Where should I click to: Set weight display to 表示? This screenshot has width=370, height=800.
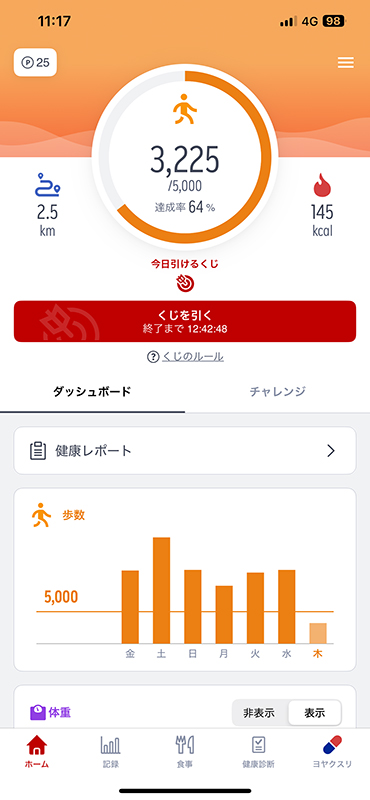coord(314,713)
